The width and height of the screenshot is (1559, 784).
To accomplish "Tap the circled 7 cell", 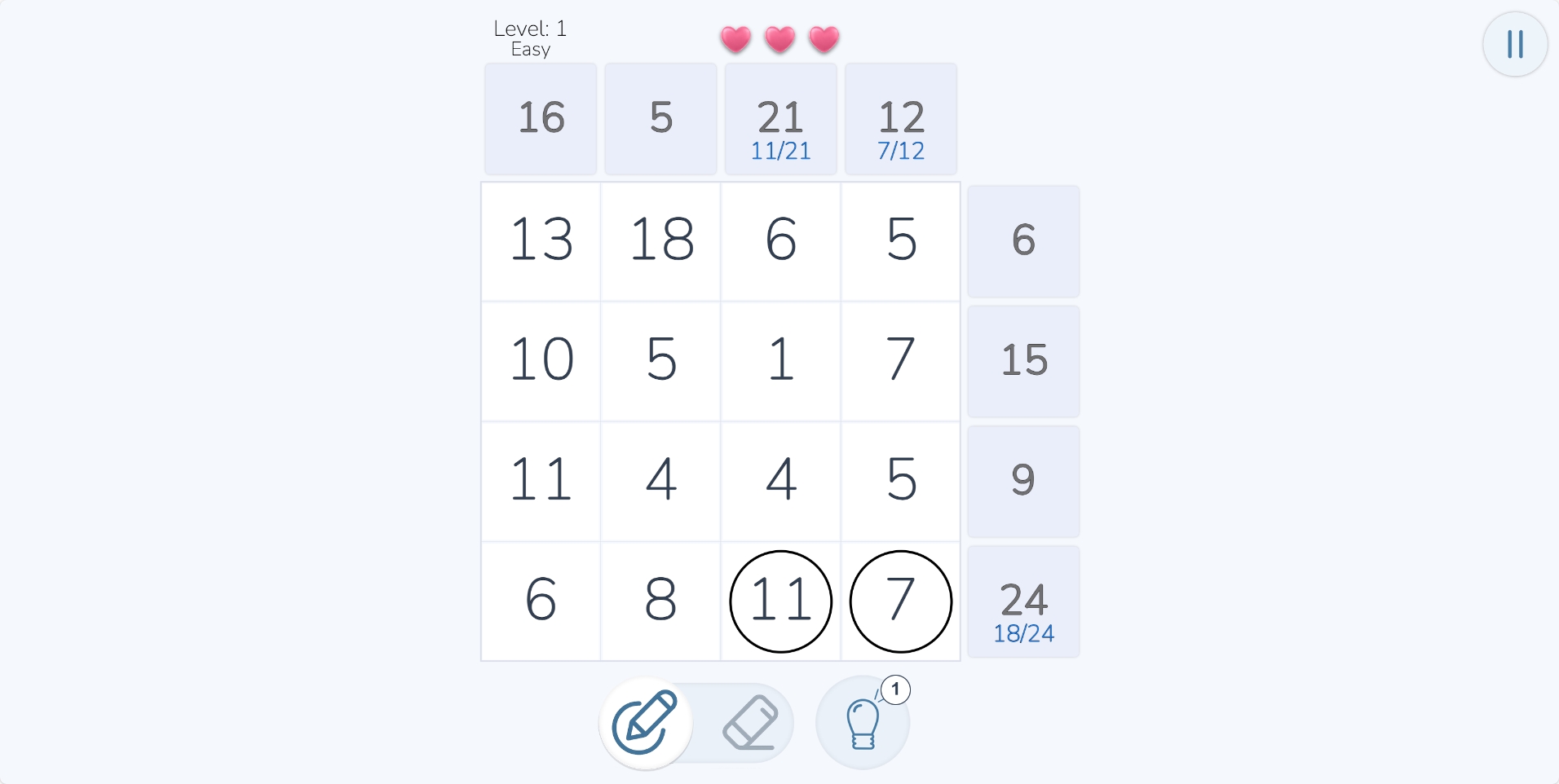I will pos(901,601).
